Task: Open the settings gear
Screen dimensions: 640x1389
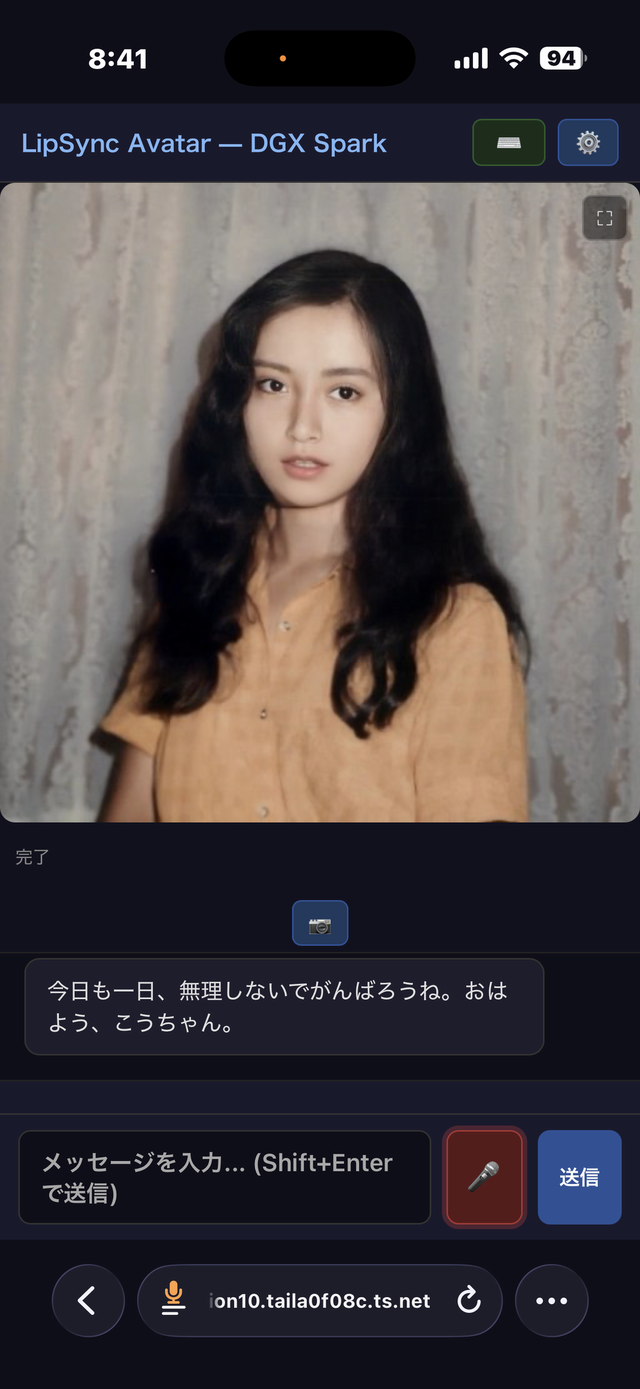Action: tap(588, 143)
